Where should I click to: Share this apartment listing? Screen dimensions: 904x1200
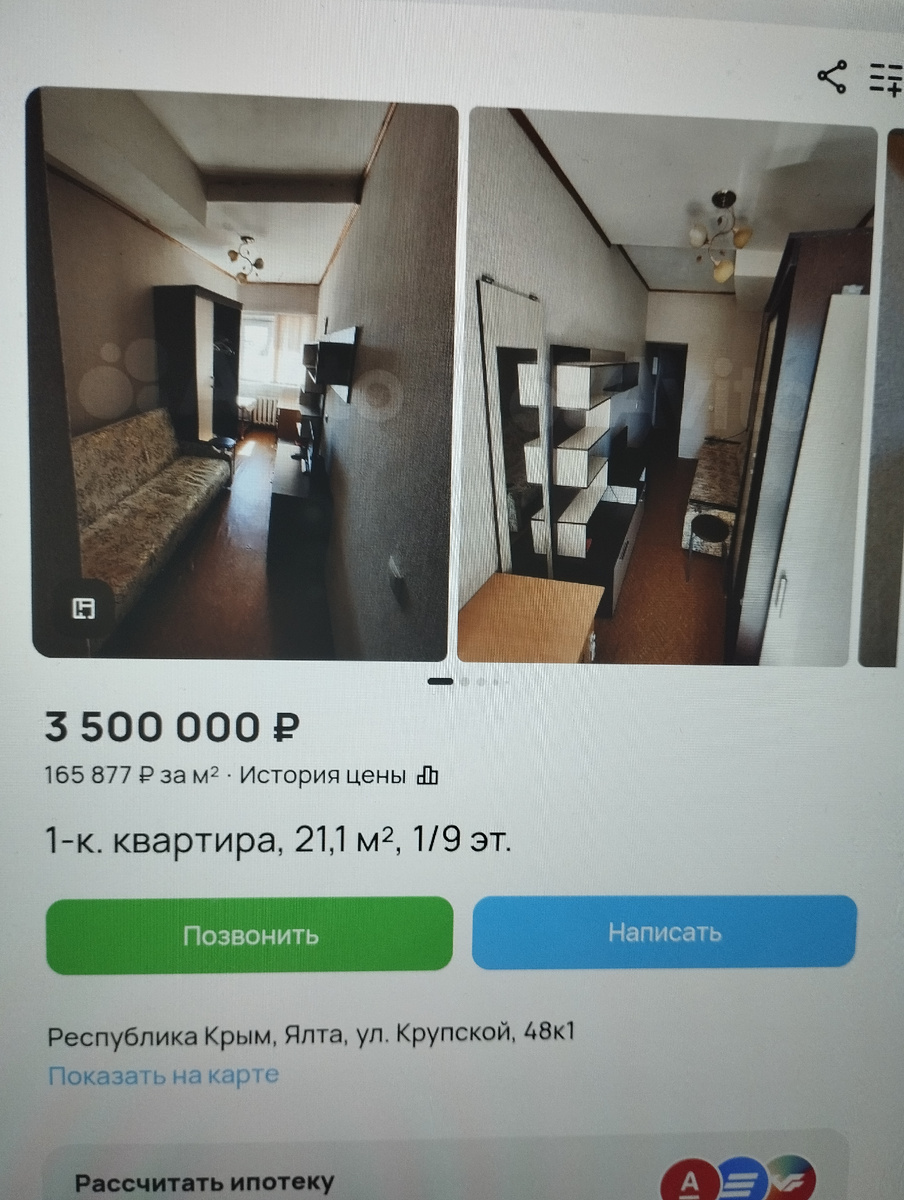click(832, 77)
